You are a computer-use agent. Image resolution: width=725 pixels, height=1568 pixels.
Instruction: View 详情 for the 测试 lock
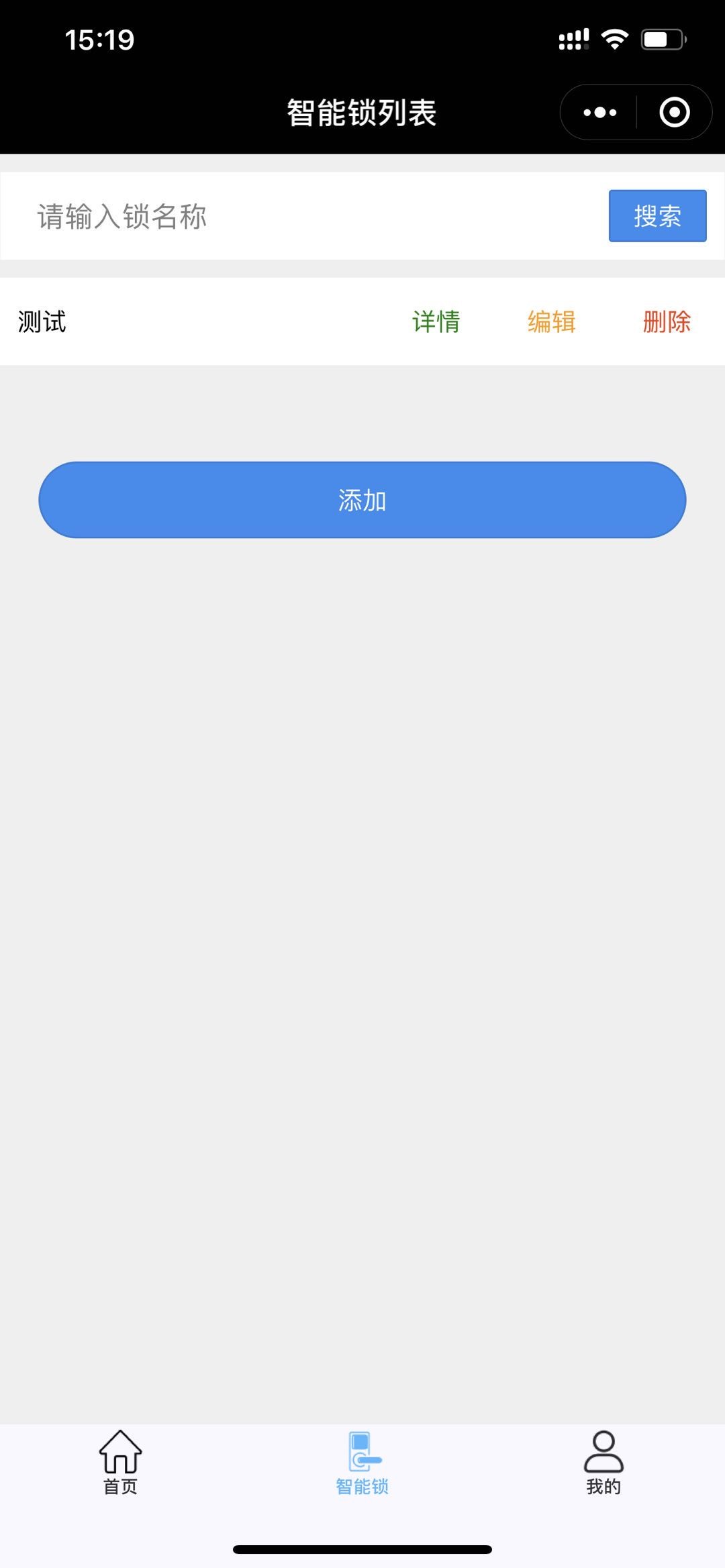tap(436, 322)
